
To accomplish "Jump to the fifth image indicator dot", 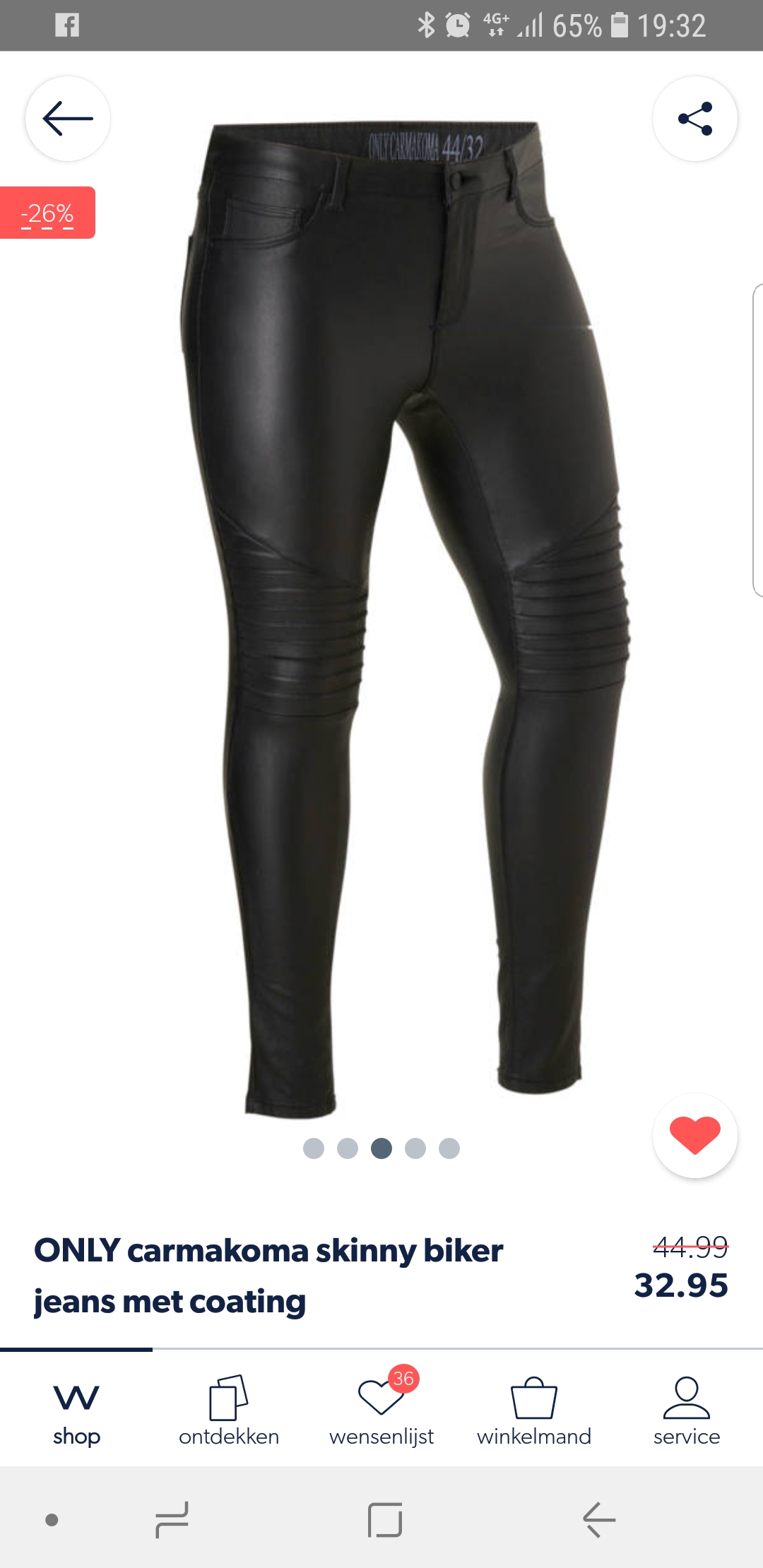I will coord(449,1148).
